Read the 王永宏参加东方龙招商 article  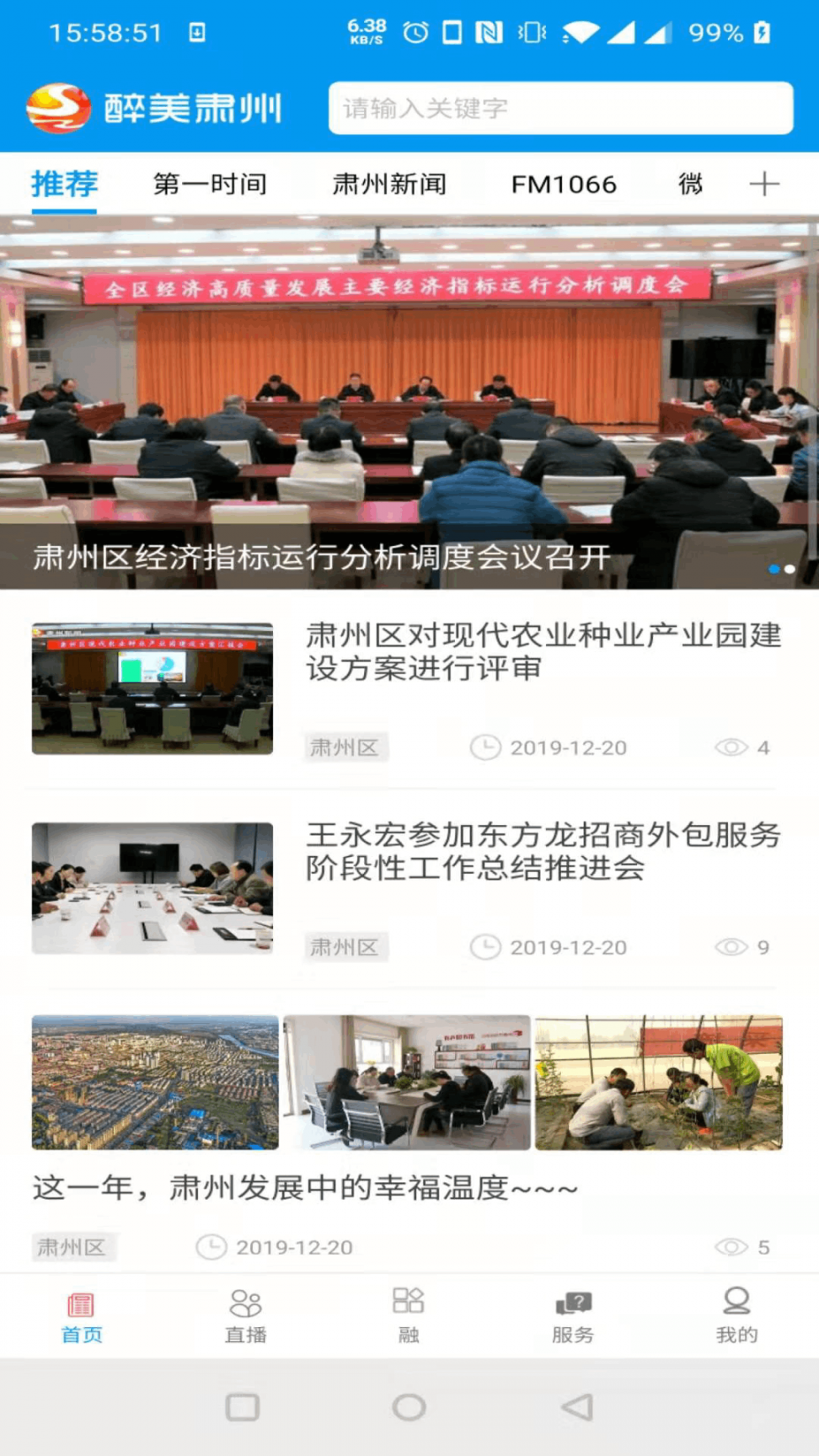543,851
